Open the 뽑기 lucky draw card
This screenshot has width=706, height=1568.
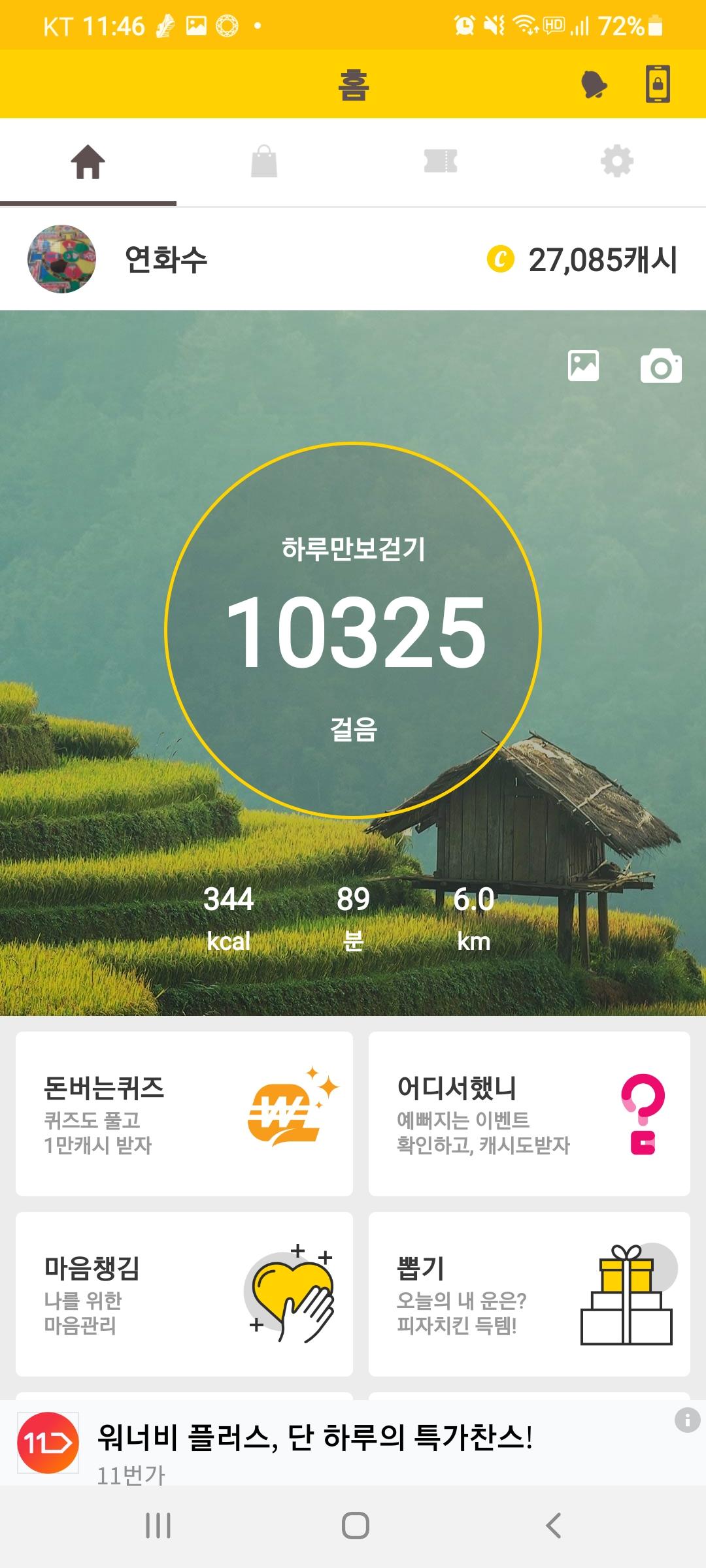pyautogui.click(x=529, y=1294)
